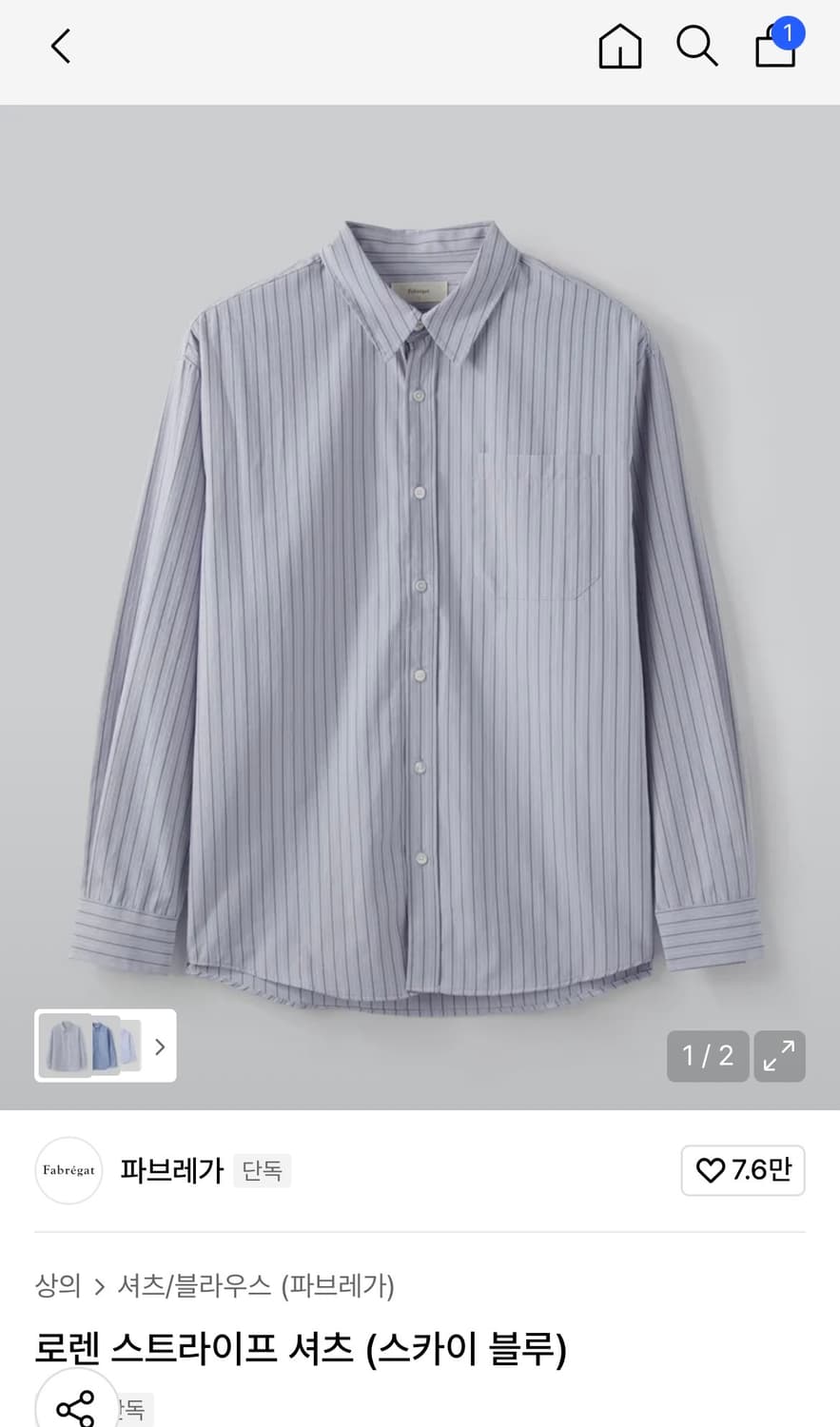
Task: Open the search icon
Action: coord(696,46)
